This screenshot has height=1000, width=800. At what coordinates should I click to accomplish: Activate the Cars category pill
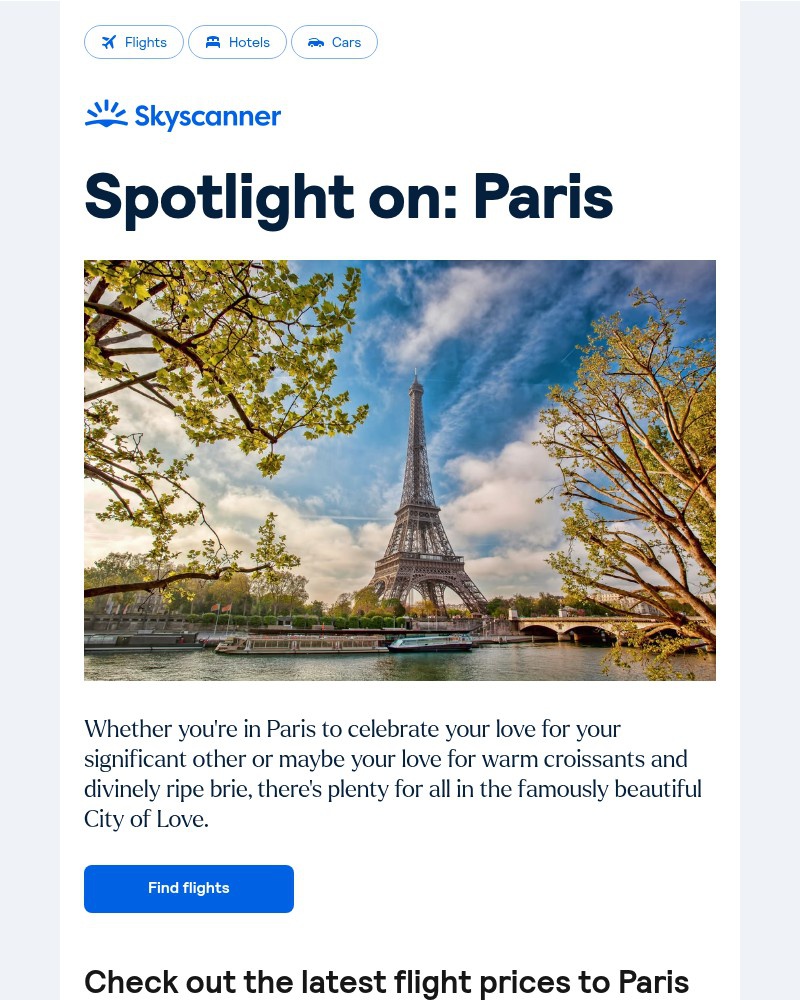point(334,42)
